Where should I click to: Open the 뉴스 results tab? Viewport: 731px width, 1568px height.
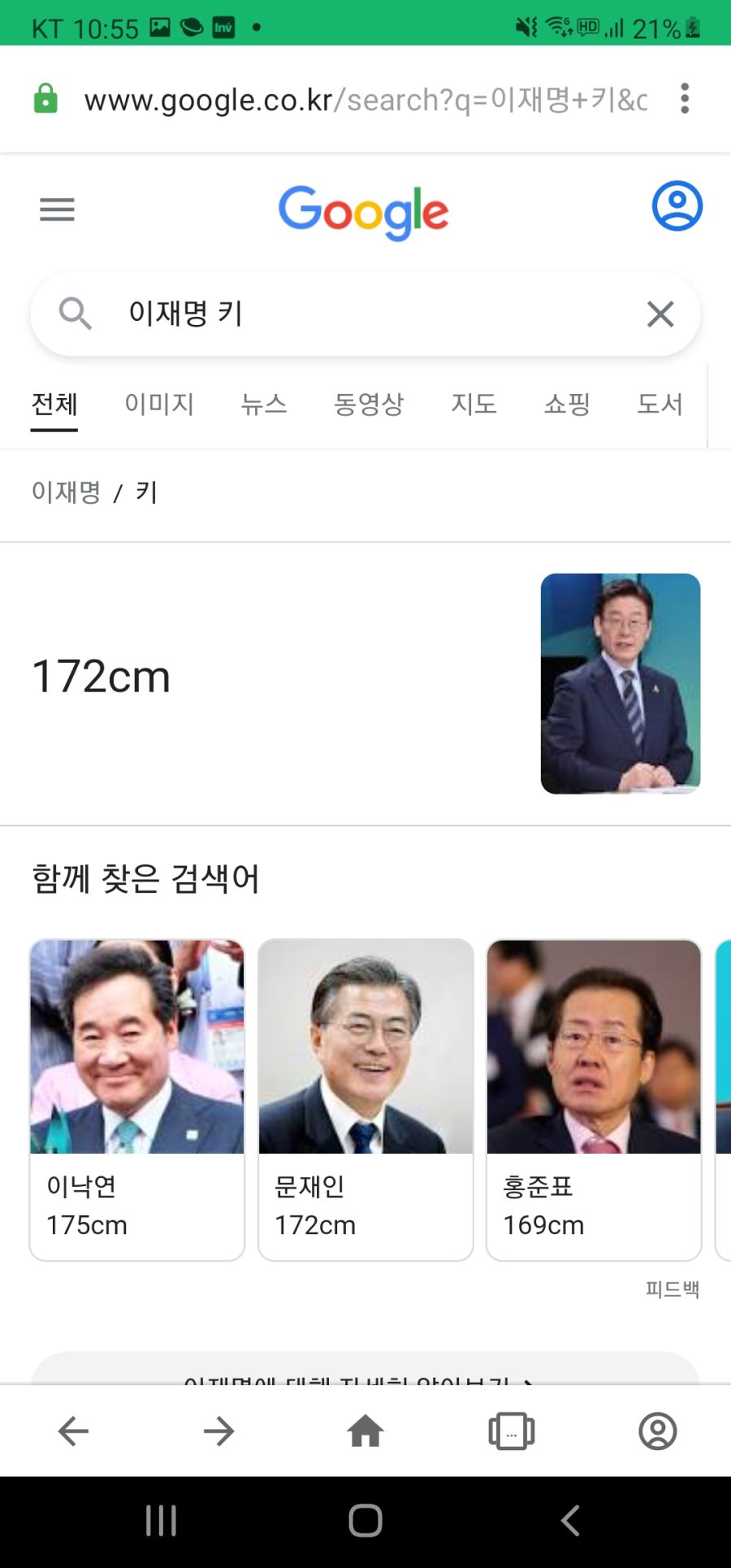(x=264, y=404)
